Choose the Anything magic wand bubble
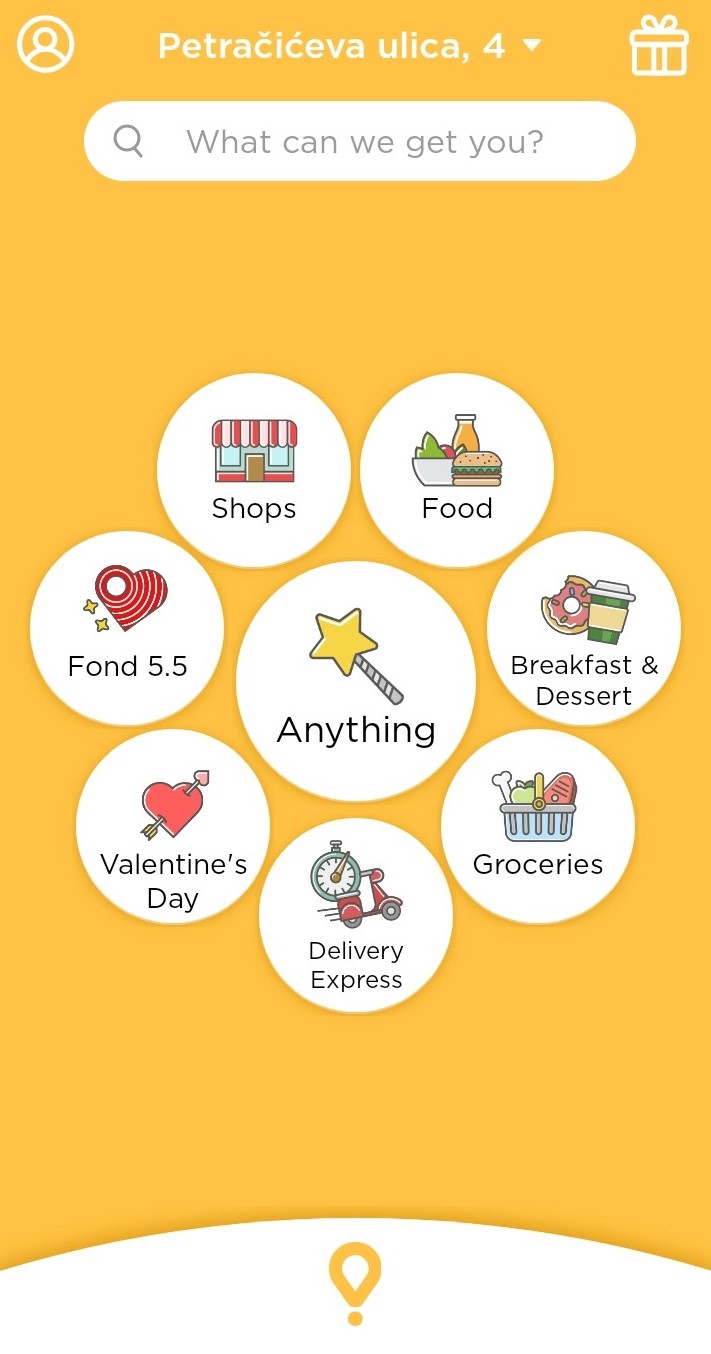This screenshot has height=1354, width=711. click(356, 681)
